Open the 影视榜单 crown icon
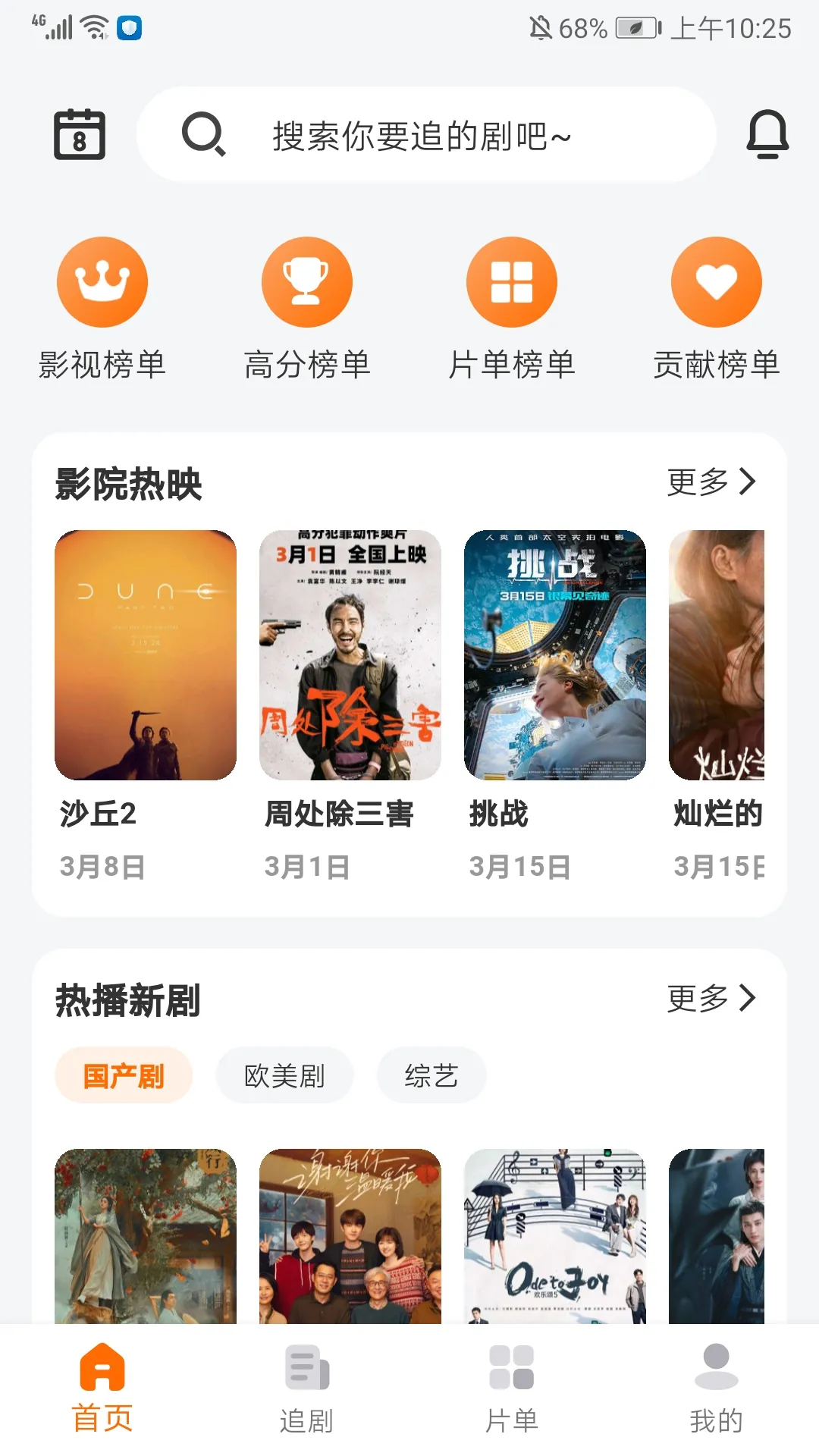This screenshot has width=819, height=1456. (x=102, y=281)
